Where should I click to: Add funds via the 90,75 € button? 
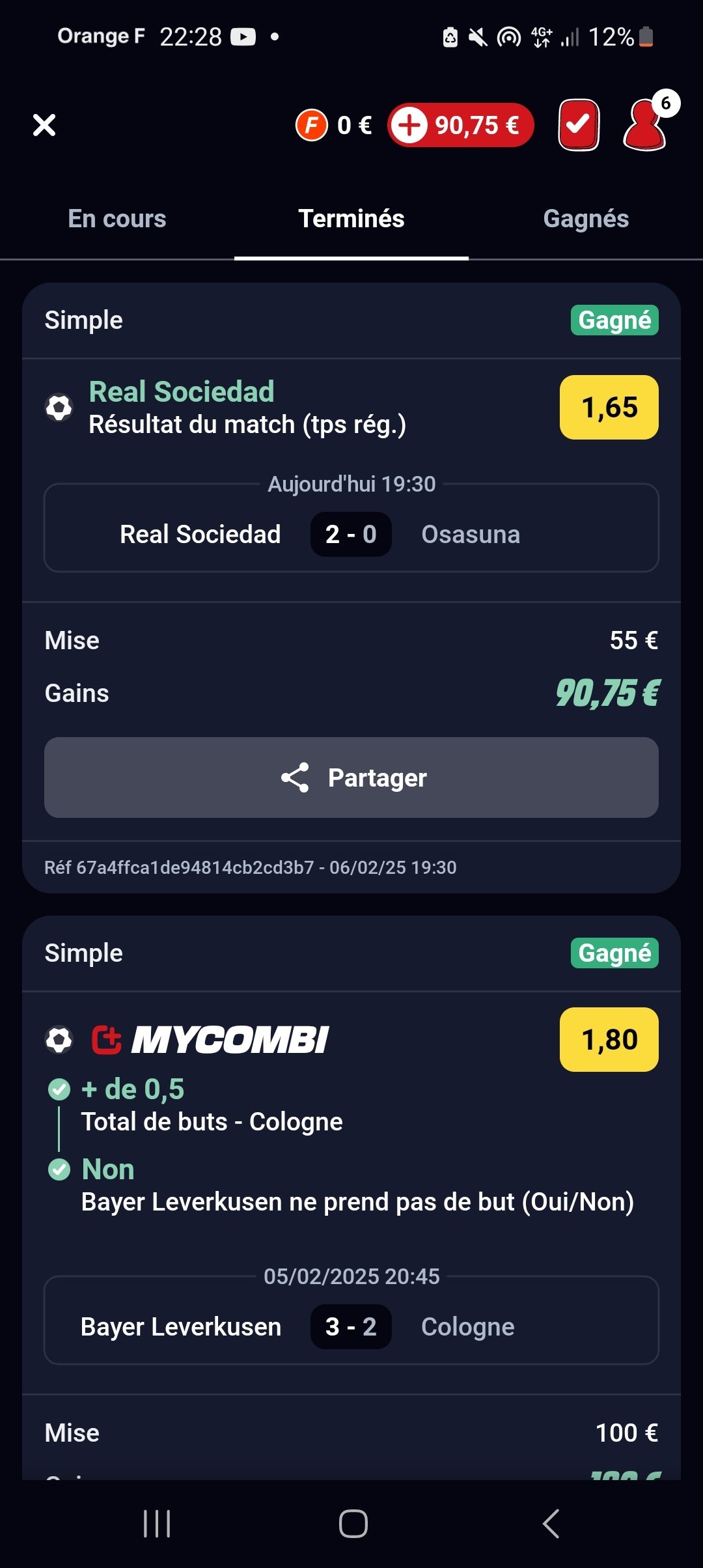pyautogui.click(x=460, y=125)
